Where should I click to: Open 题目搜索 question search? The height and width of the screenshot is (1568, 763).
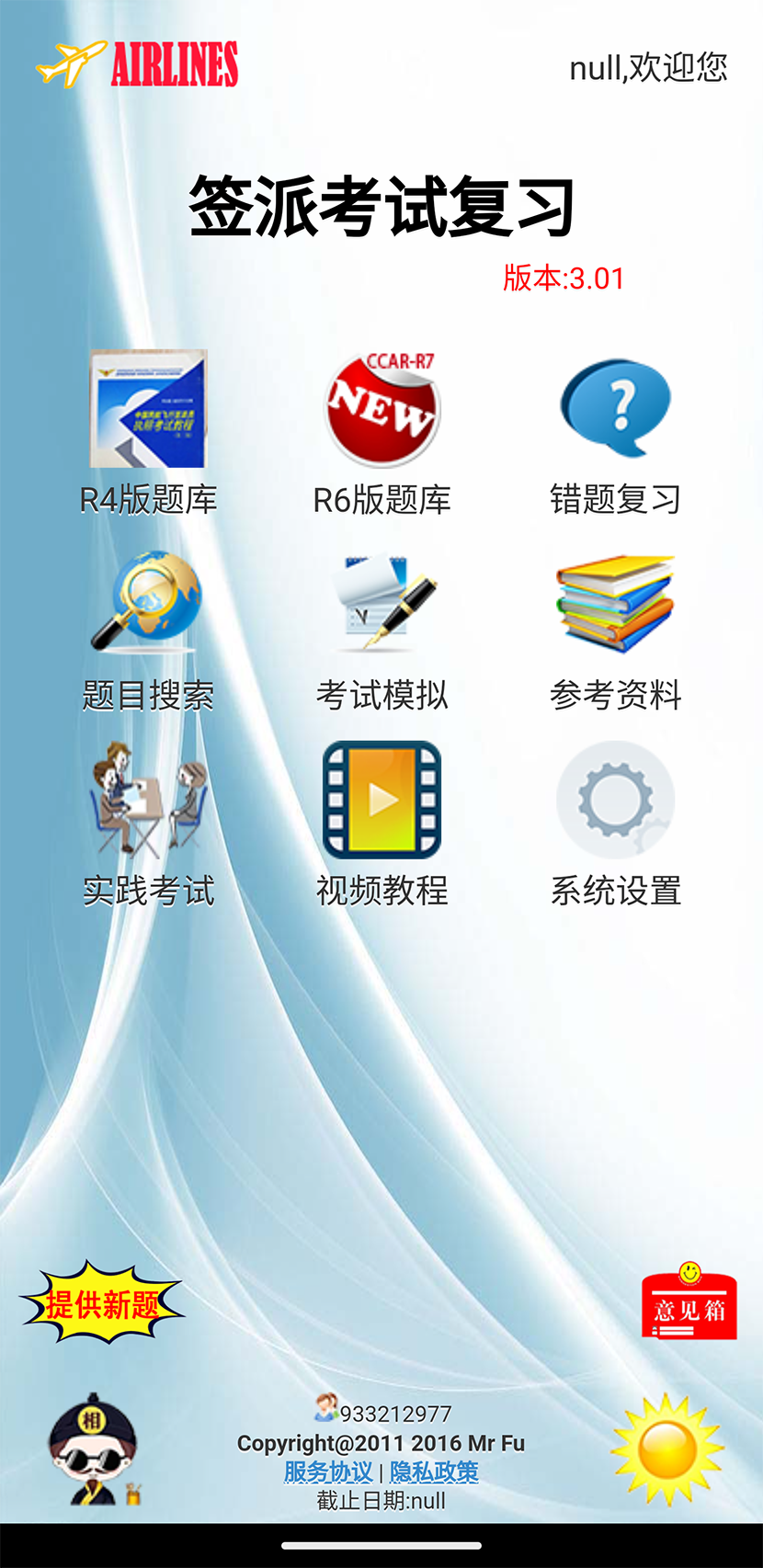pyautogui.click(x=148, y=603)
